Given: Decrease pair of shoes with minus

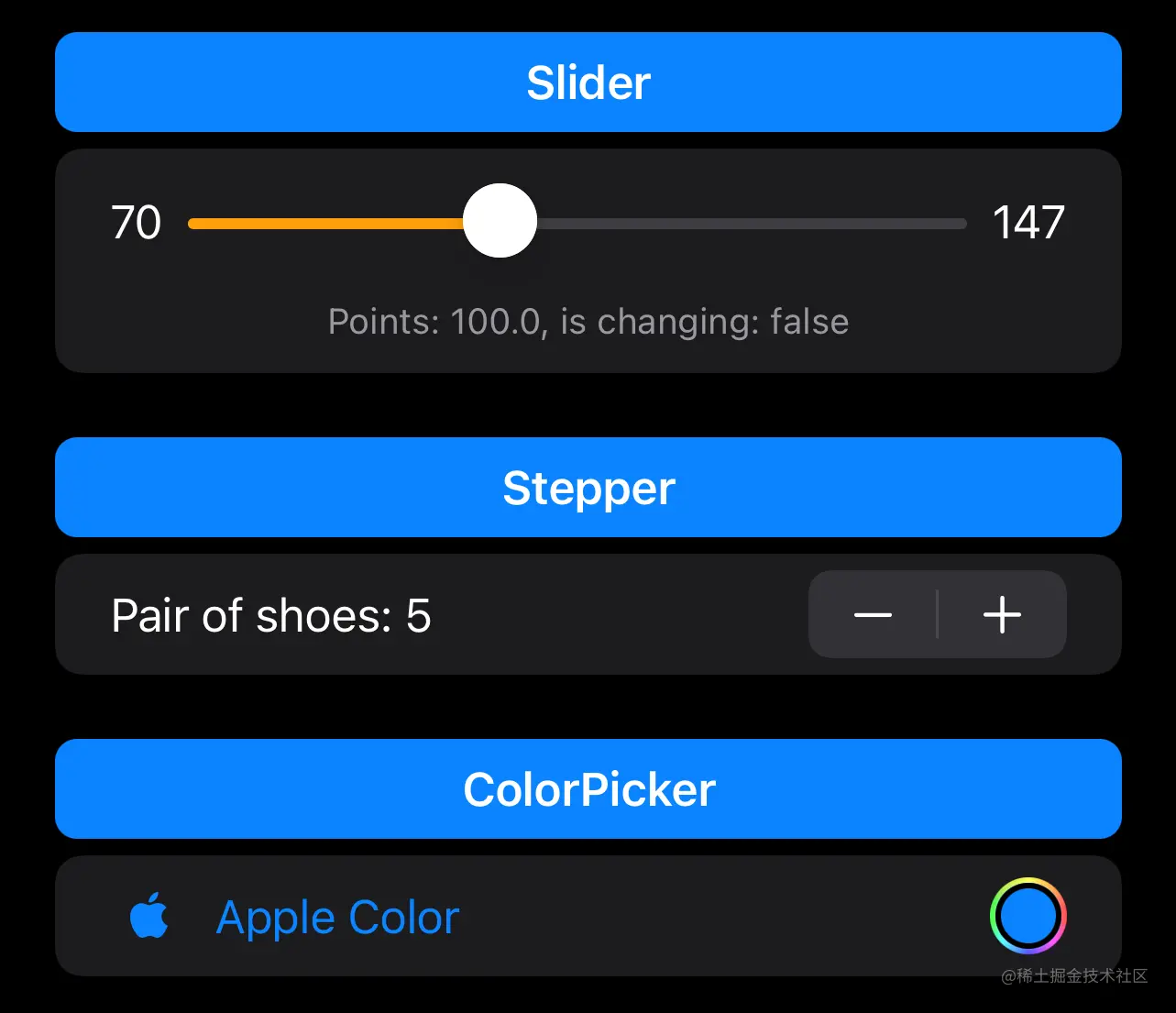Looking at the screenshot, I should coord(873,614).
